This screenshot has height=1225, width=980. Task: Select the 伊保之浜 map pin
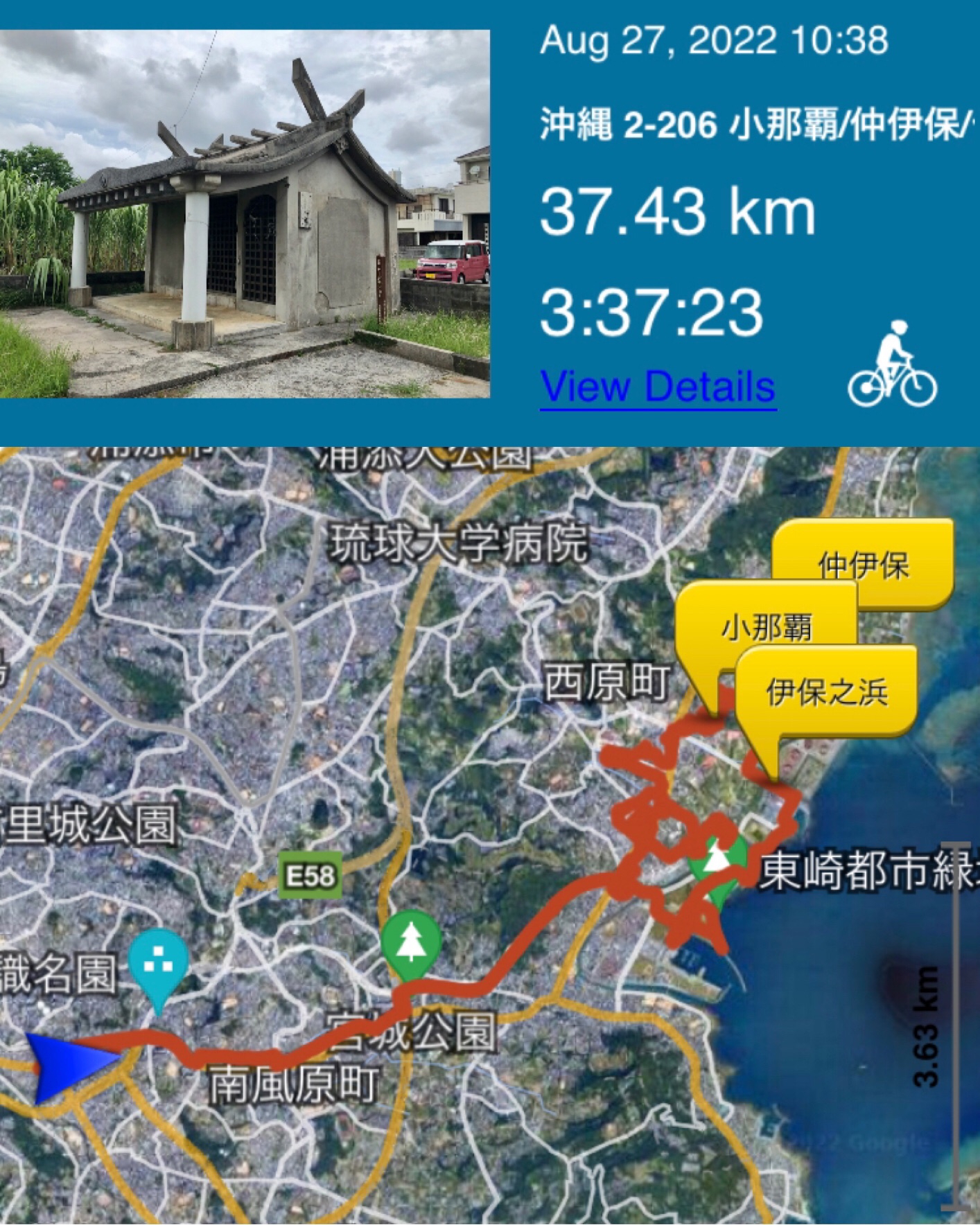click(826, 691)
